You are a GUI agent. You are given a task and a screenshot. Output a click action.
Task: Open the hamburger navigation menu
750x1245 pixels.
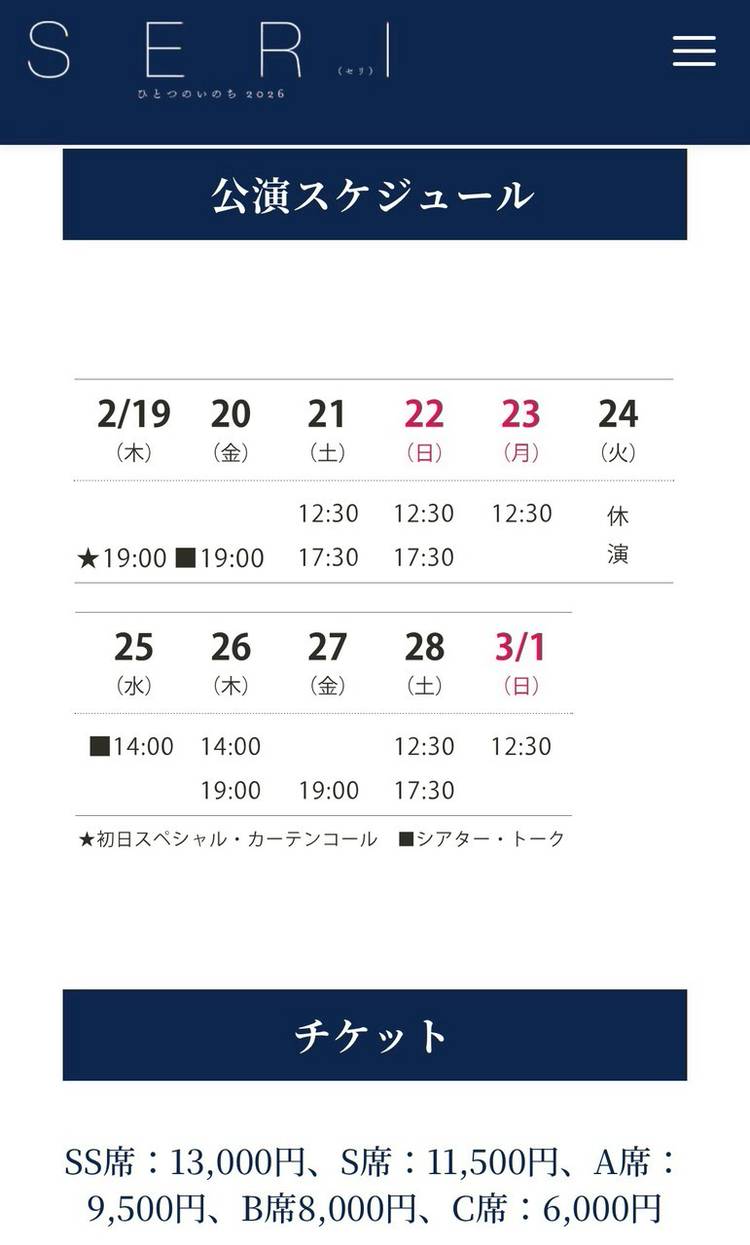[x=694, y=51]
